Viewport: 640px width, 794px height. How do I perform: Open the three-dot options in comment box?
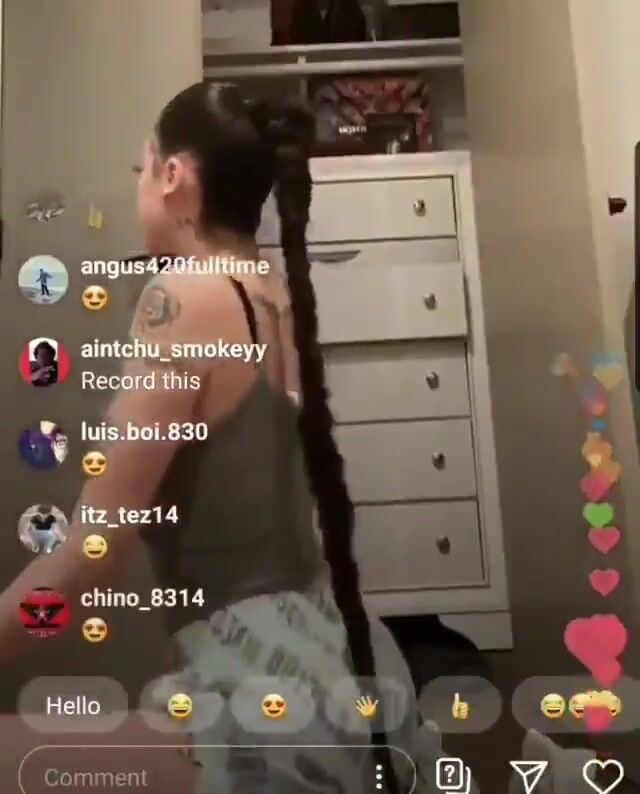(x=379, y=776)
